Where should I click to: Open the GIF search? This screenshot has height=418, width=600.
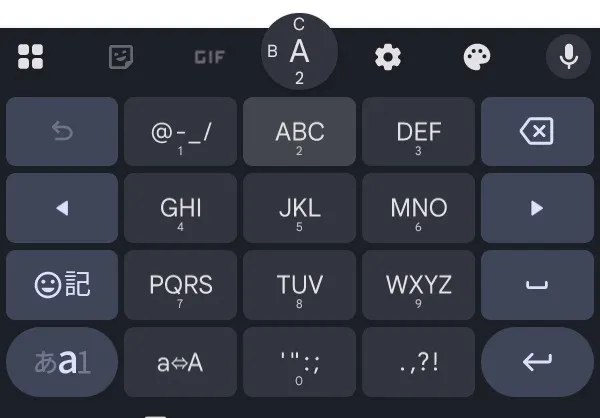(x=209, y=57)
